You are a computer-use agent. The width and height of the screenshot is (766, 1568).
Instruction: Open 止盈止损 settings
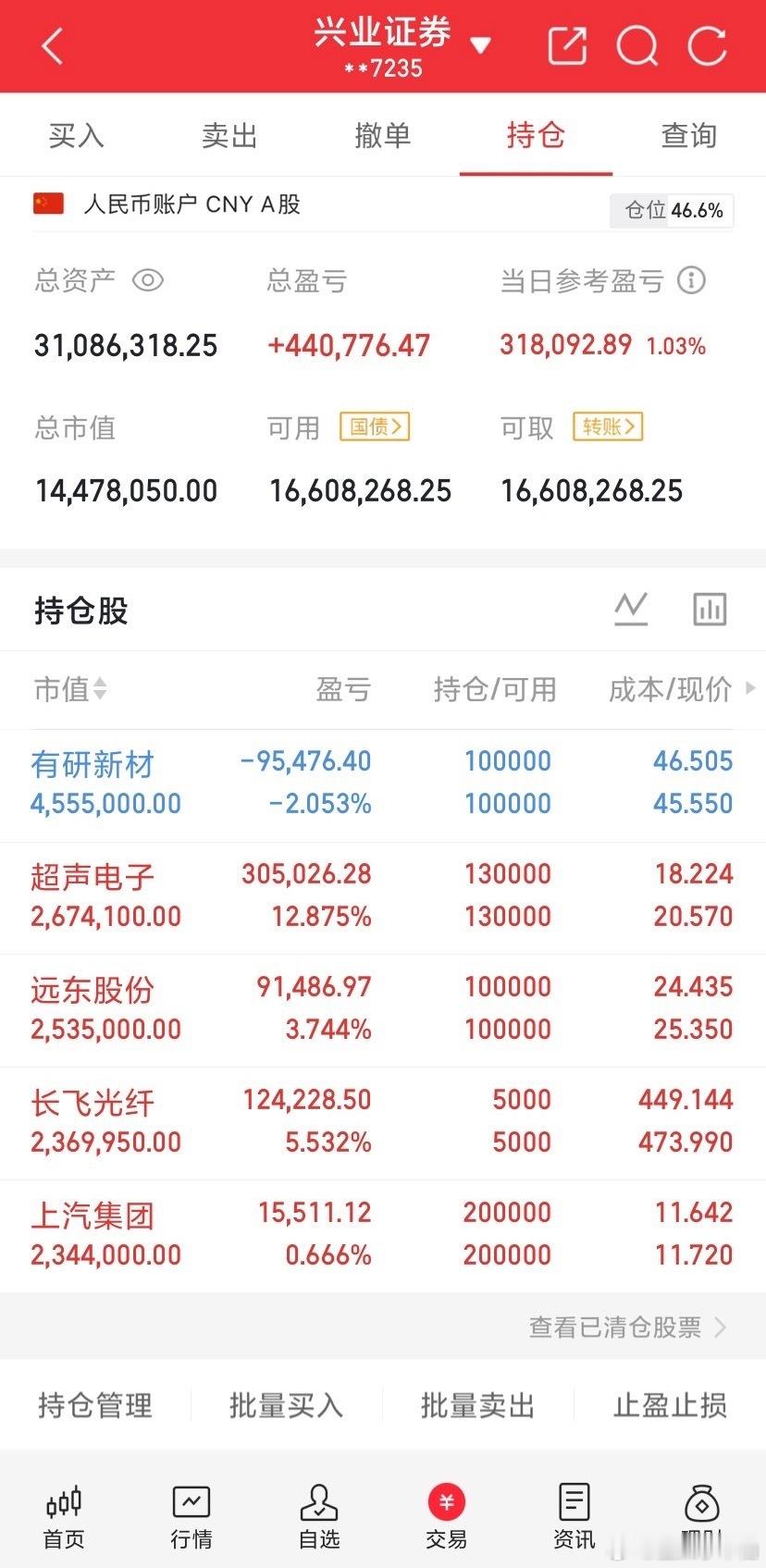tap(670, 1405)
